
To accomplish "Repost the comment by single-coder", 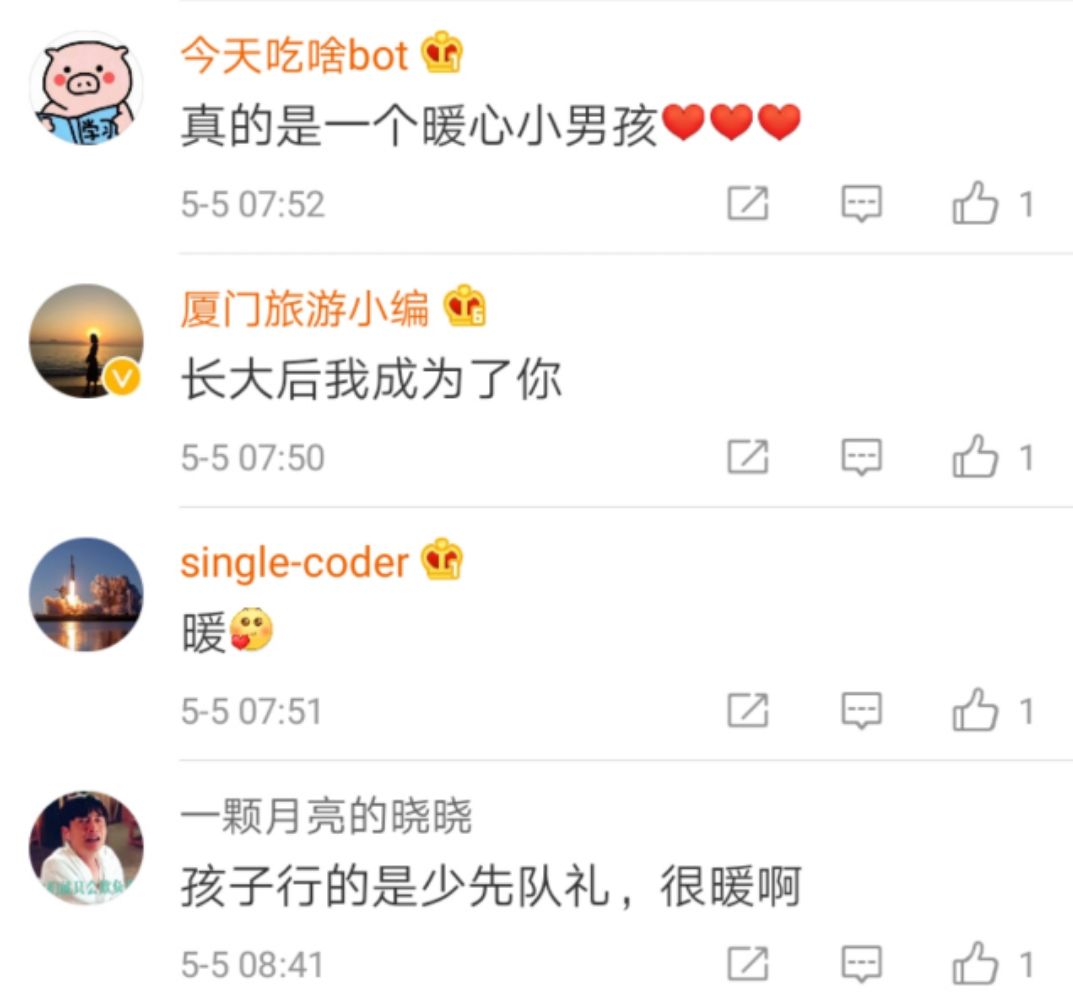I will pos(747,711).
